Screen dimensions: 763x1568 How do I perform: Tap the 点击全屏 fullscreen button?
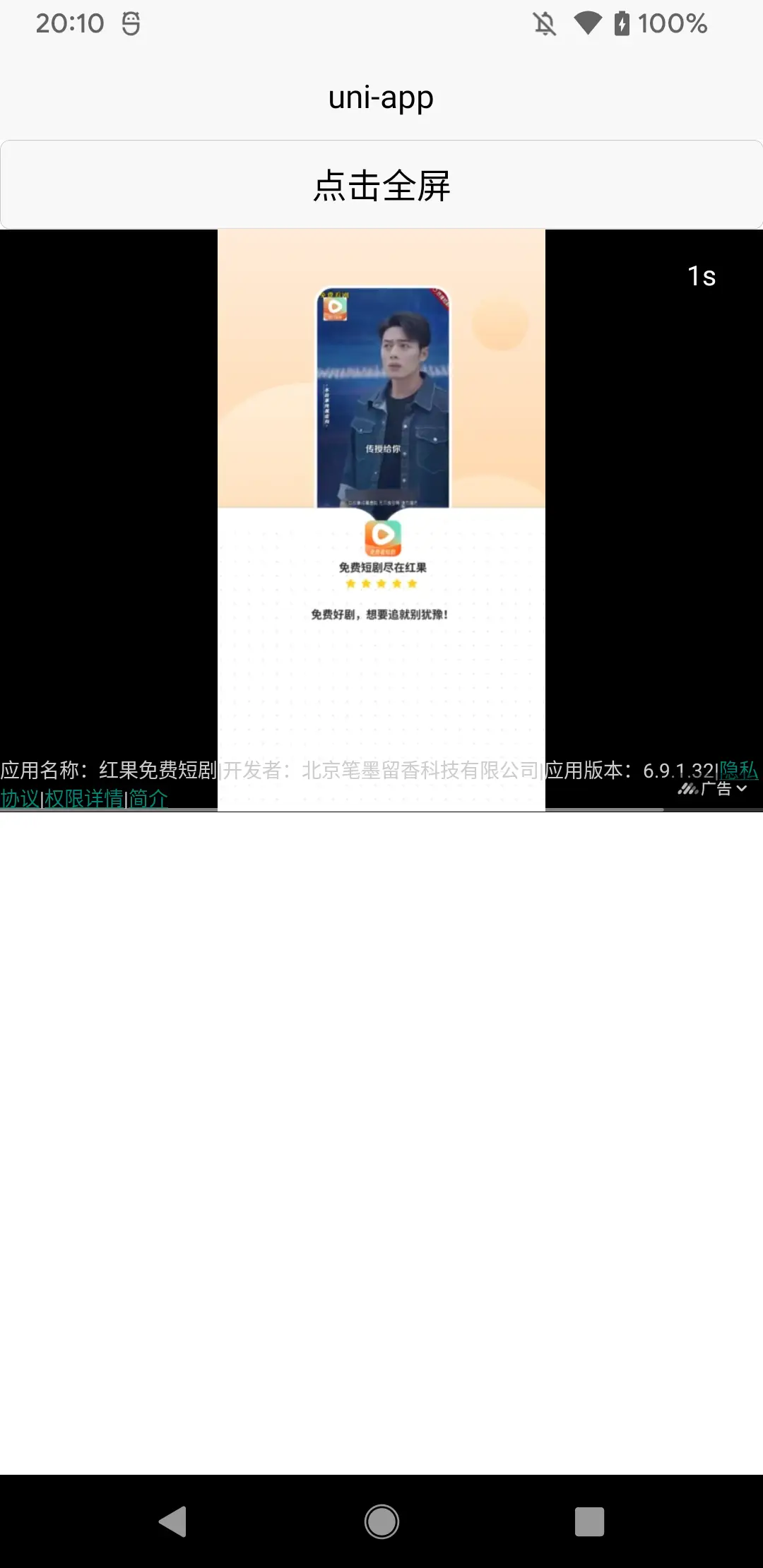381,185
